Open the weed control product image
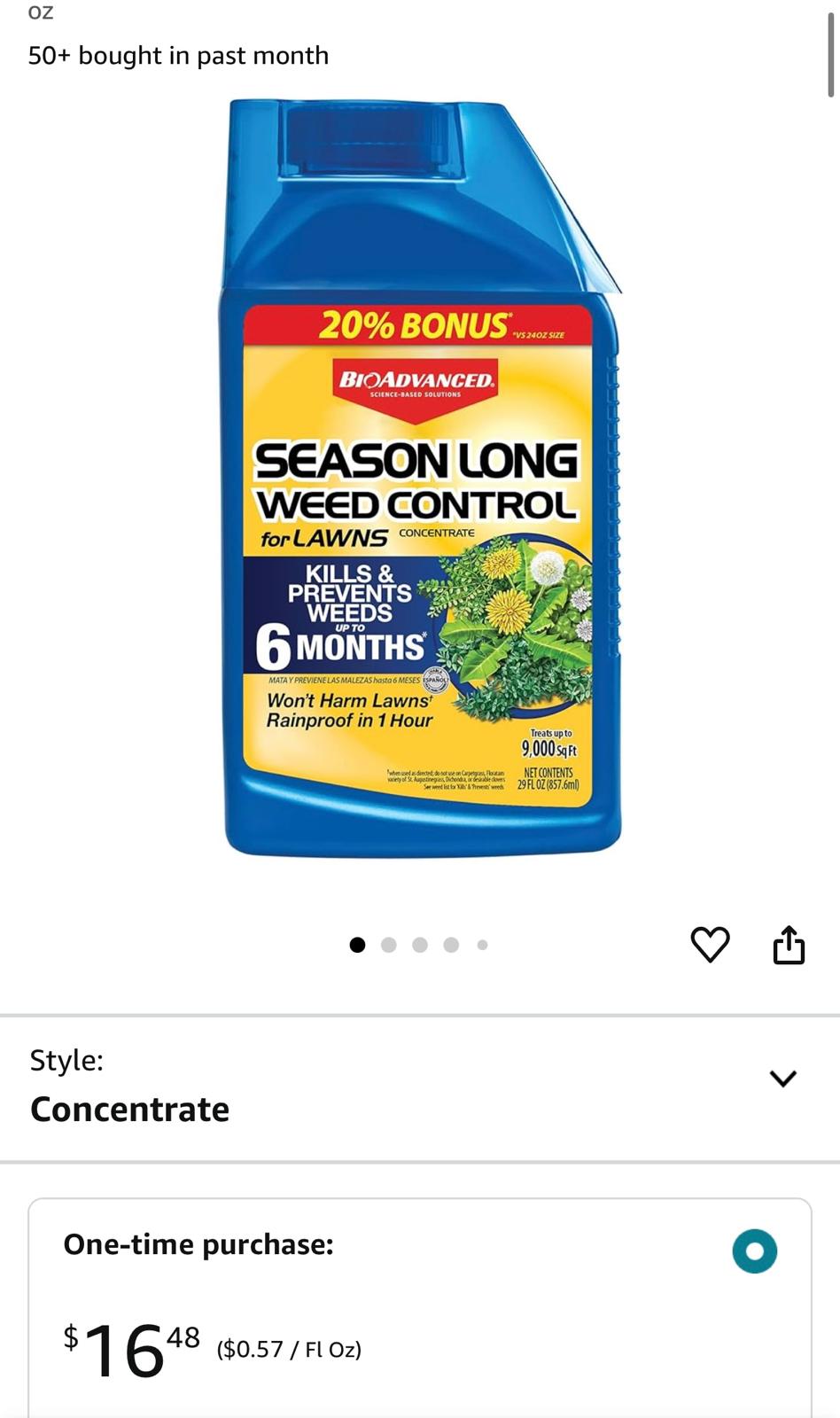This screenshot has width=840, height=1418. click(420, 479)
